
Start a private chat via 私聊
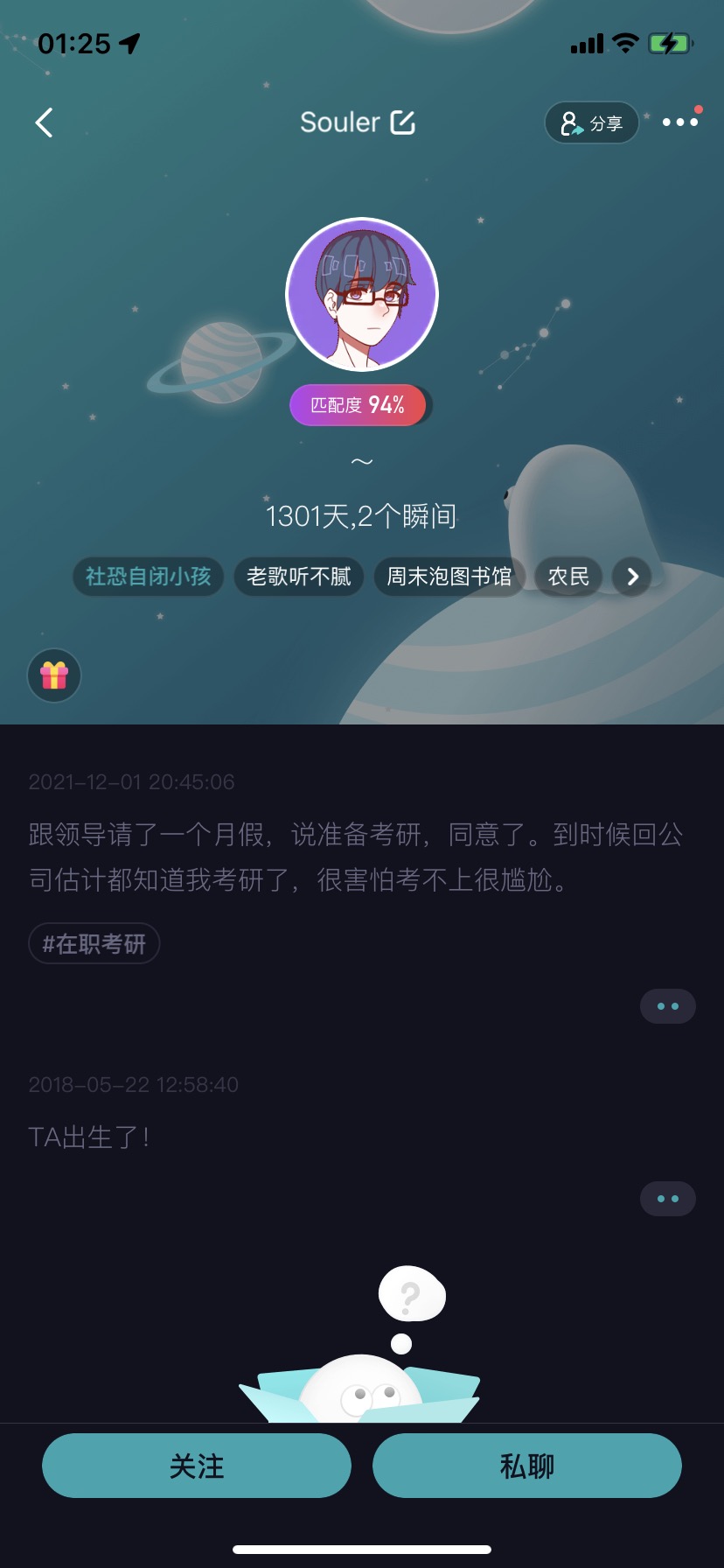tap(527, 1466)
